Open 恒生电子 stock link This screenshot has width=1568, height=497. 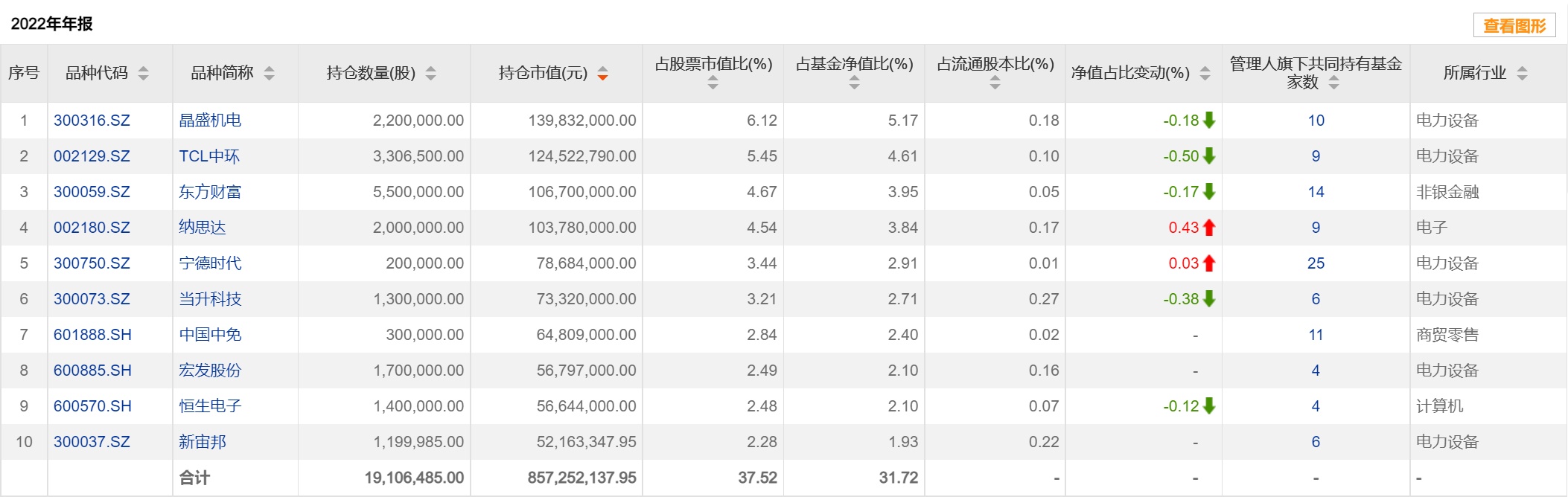tap(210, 406)
